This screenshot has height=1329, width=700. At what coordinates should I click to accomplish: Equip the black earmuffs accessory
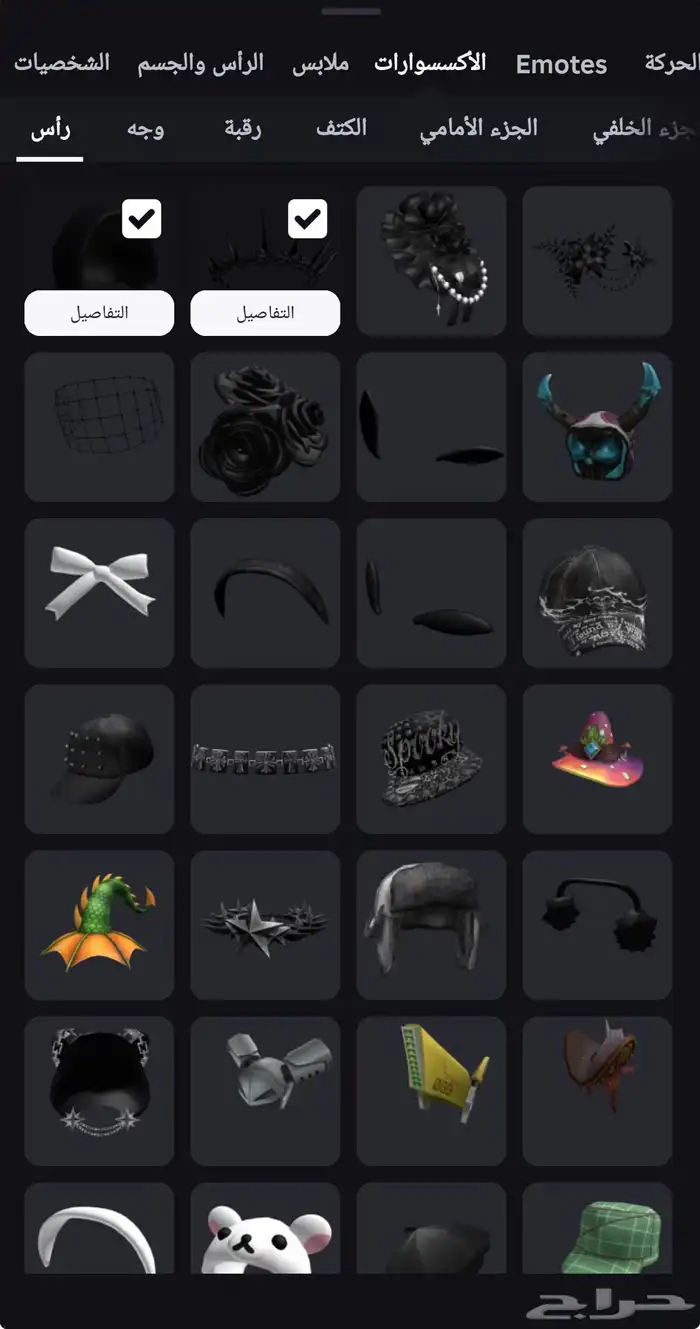tap(597, 924)
